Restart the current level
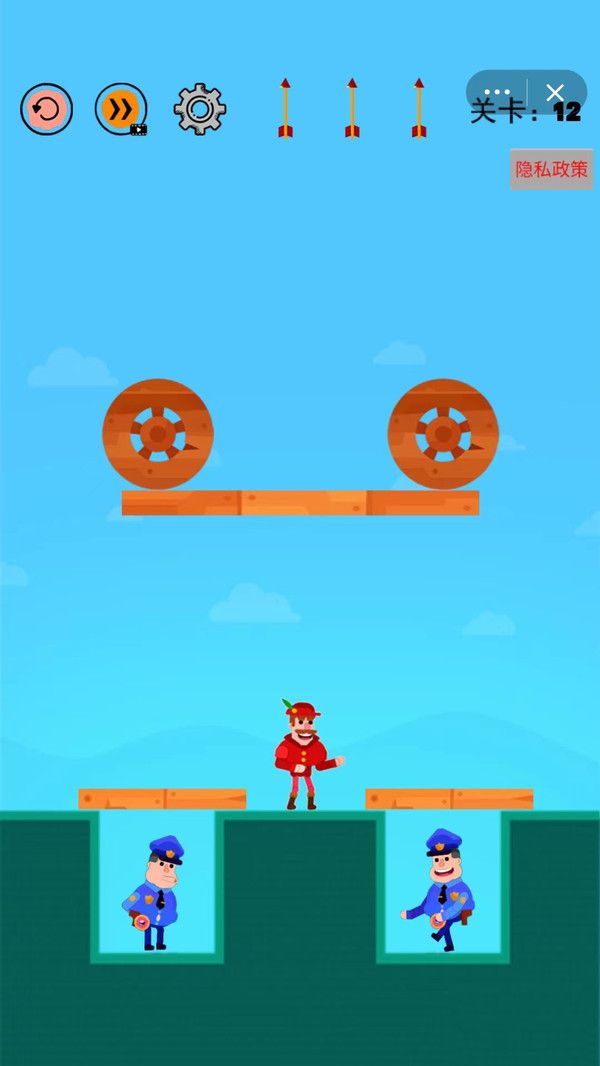Image resolution: width=600 pixels, height=1066 pixels. [46, 109]
